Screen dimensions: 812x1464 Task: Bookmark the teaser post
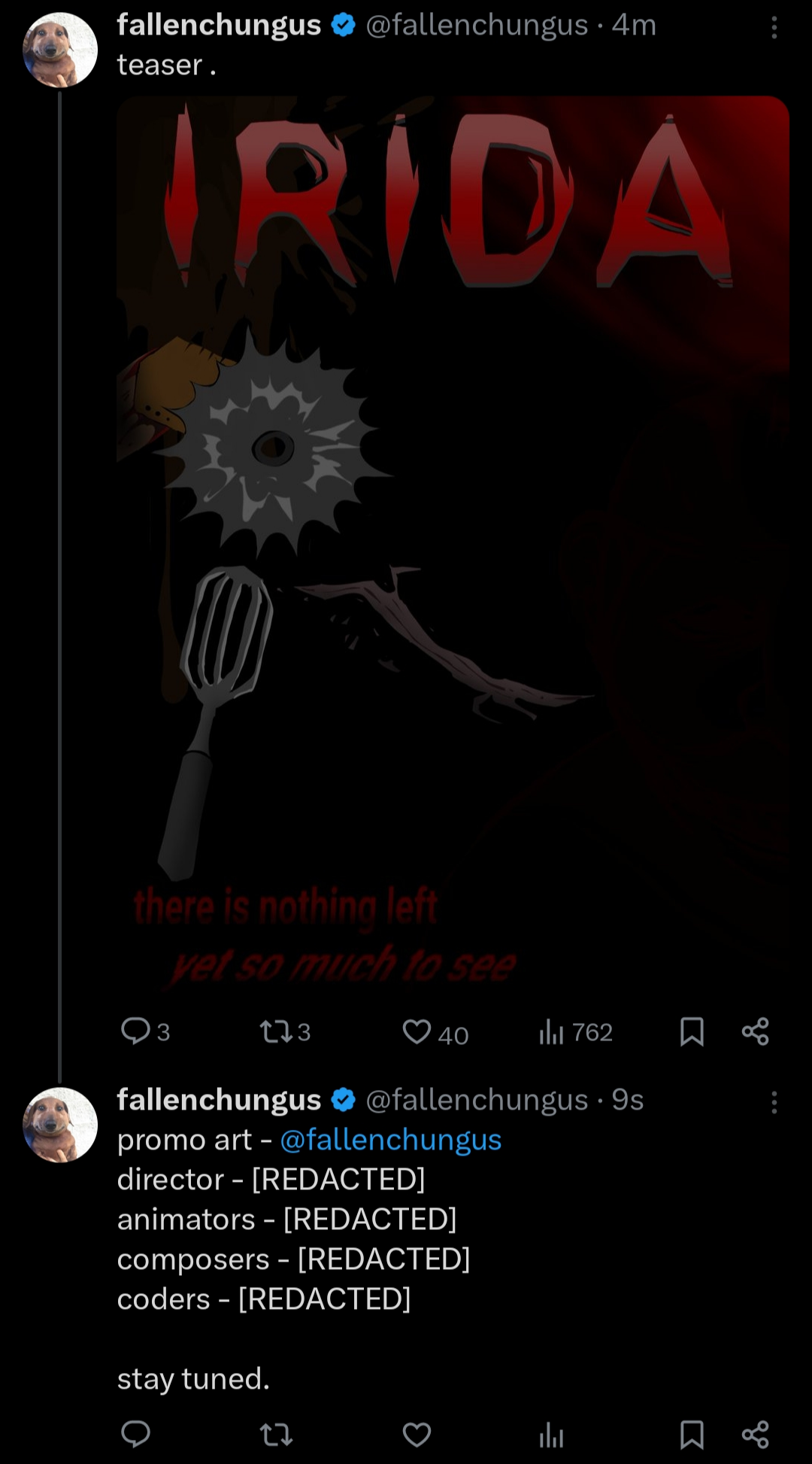click(692, 1031)
